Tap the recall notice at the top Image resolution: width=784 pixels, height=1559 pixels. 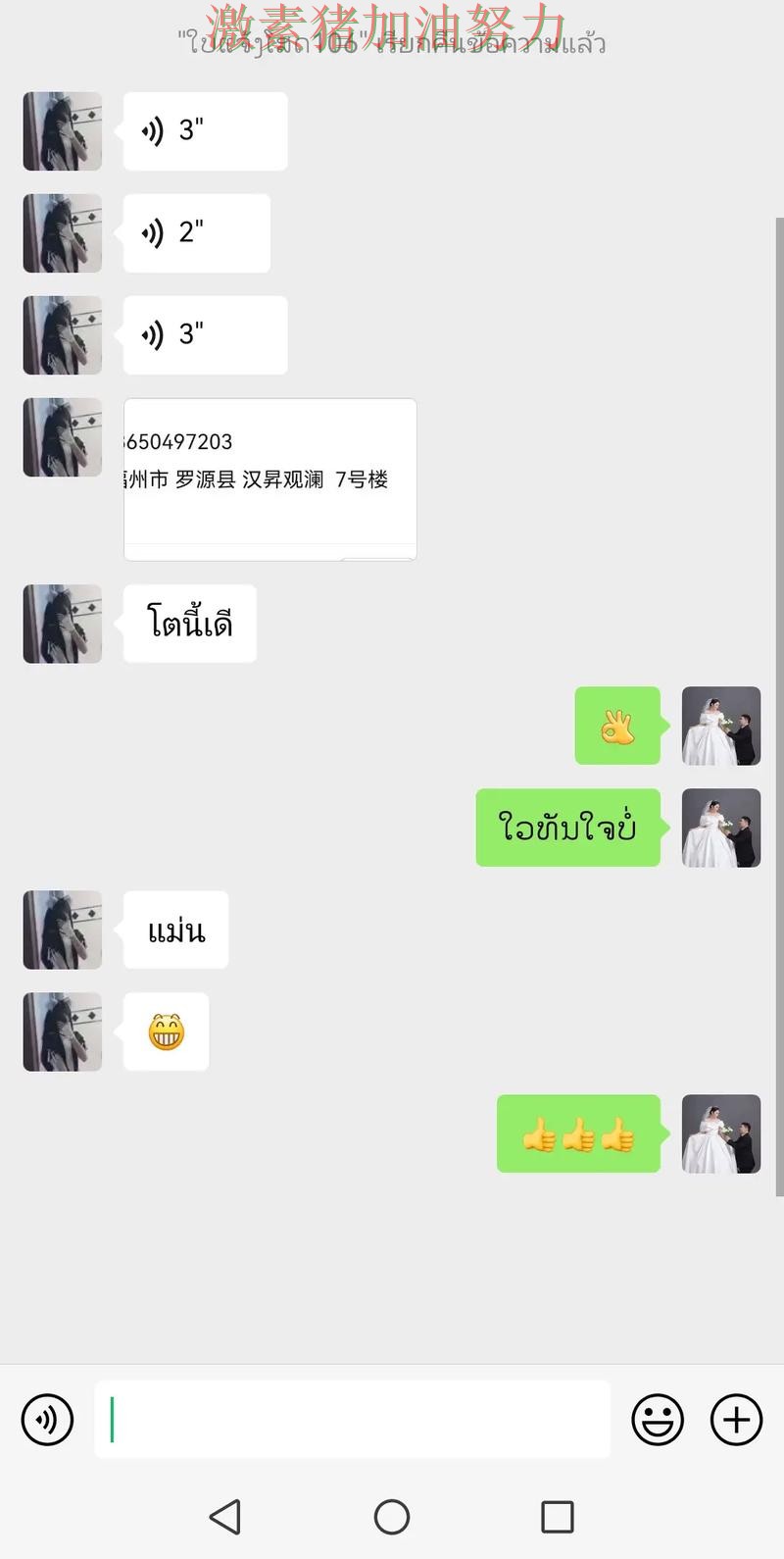tap(392, 43)
